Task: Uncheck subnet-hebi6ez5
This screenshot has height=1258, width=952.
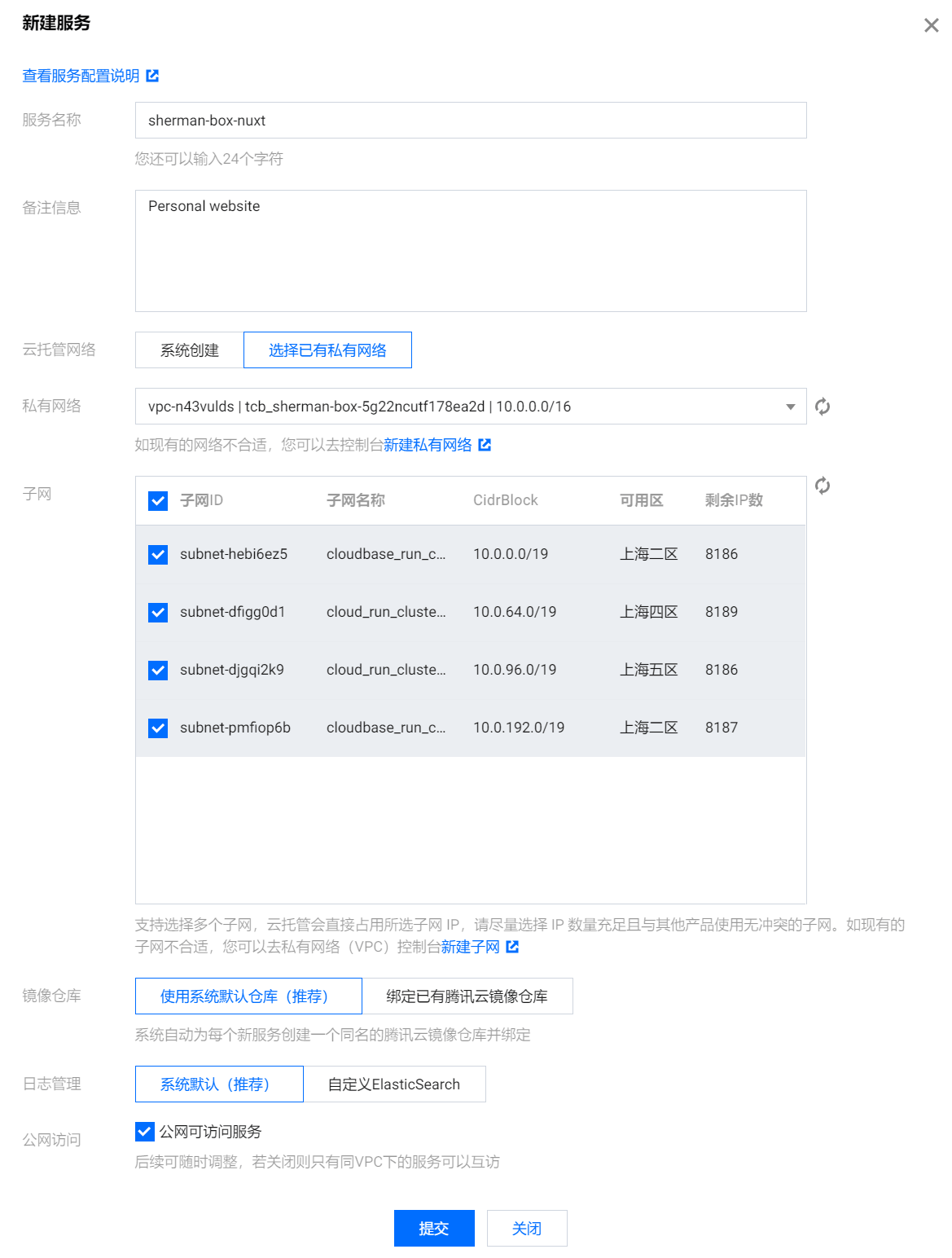Action: tap(158, 555)
